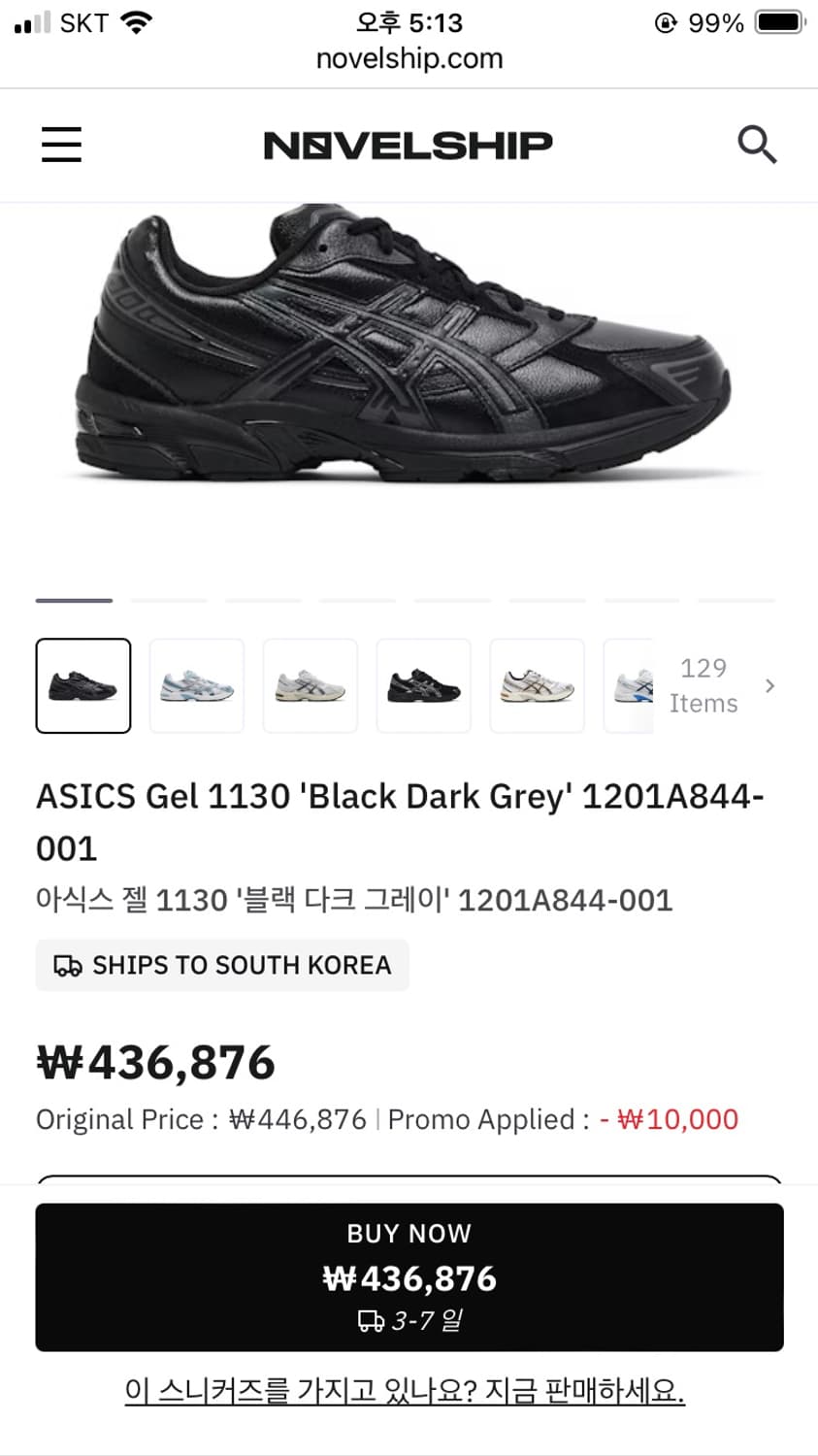Click the cream-gold colorway thumbnail
Viewport: 818px width, 1456px height.
537,685
